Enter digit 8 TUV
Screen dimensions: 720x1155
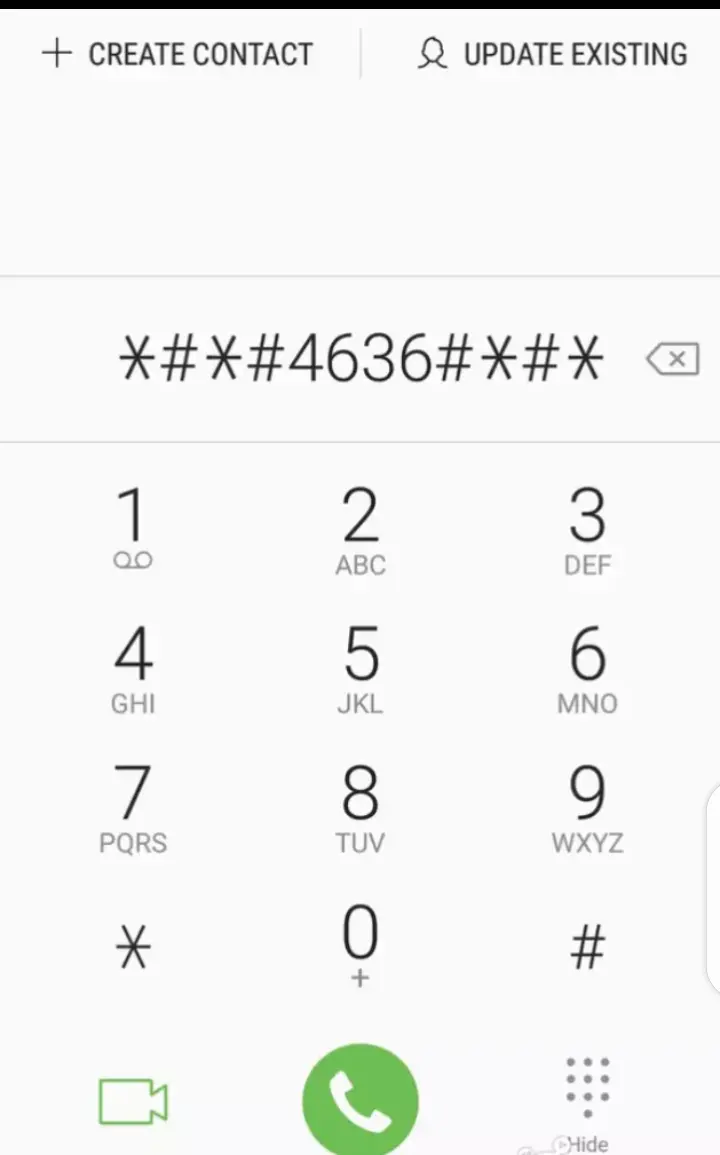point(360,809)
